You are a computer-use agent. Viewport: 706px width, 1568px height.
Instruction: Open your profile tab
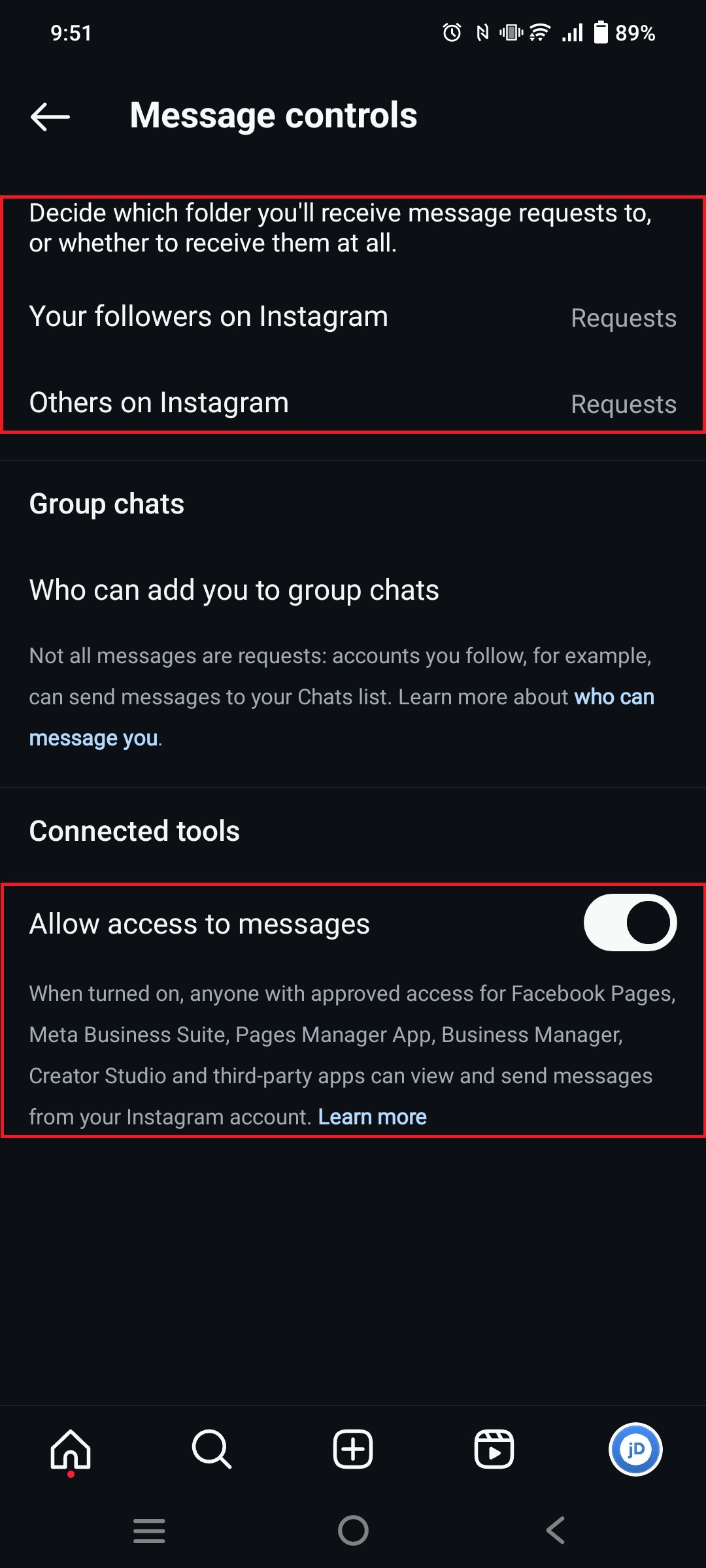[x=635, y=1449]
